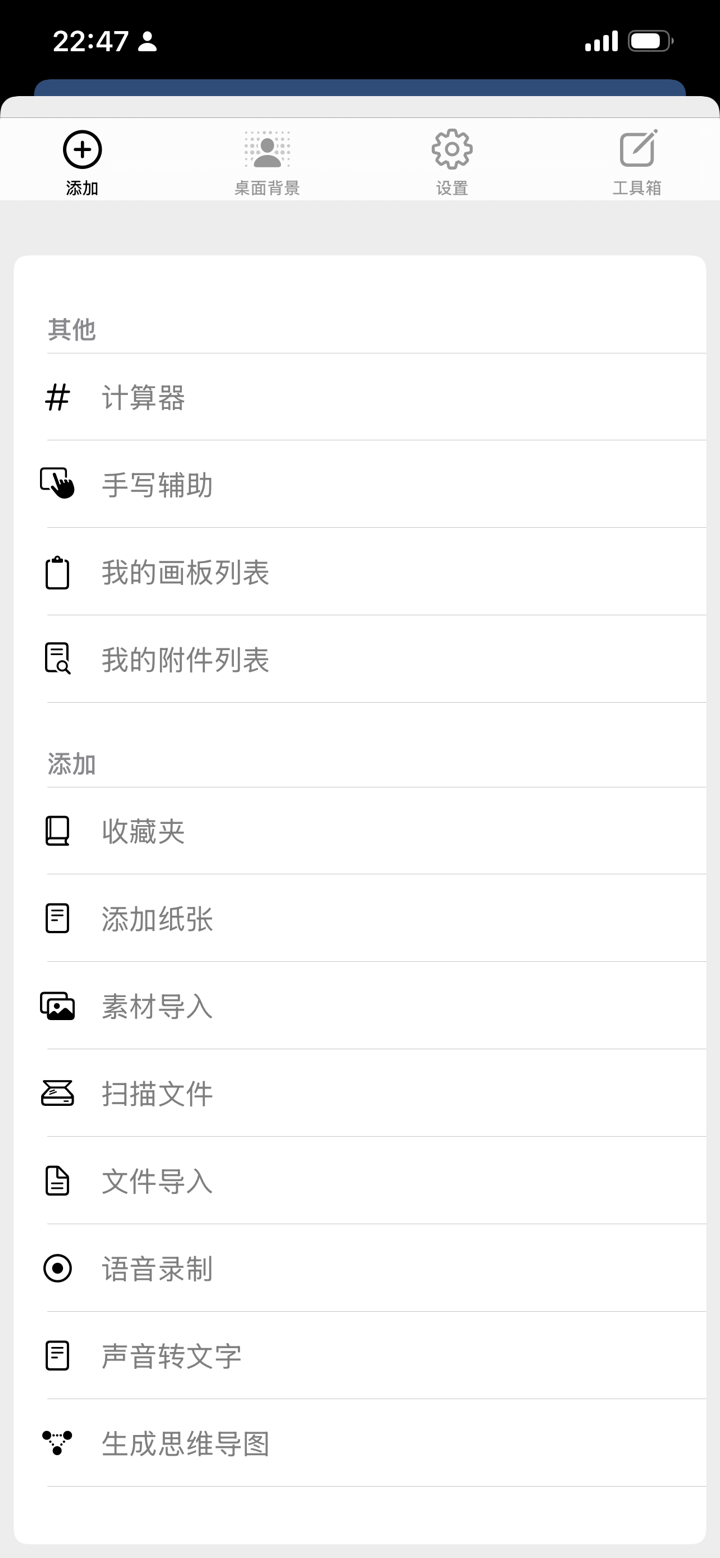The width and height of the screenshot is (720, 1558).
Task: Click the 其他 section header
Action: pyautogui.click(x=71, y=329)
